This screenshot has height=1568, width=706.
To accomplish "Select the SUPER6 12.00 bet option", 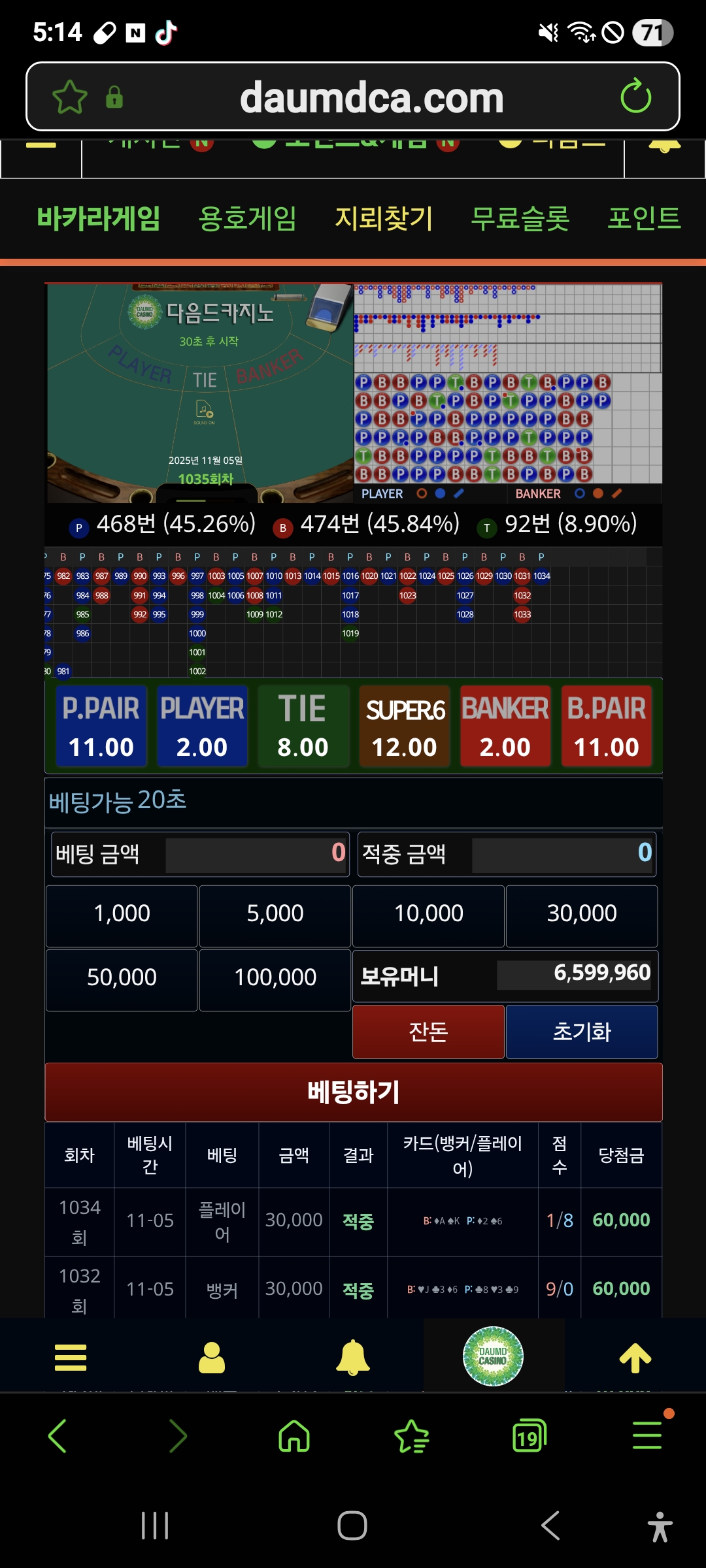I will (x=404, y=727).
